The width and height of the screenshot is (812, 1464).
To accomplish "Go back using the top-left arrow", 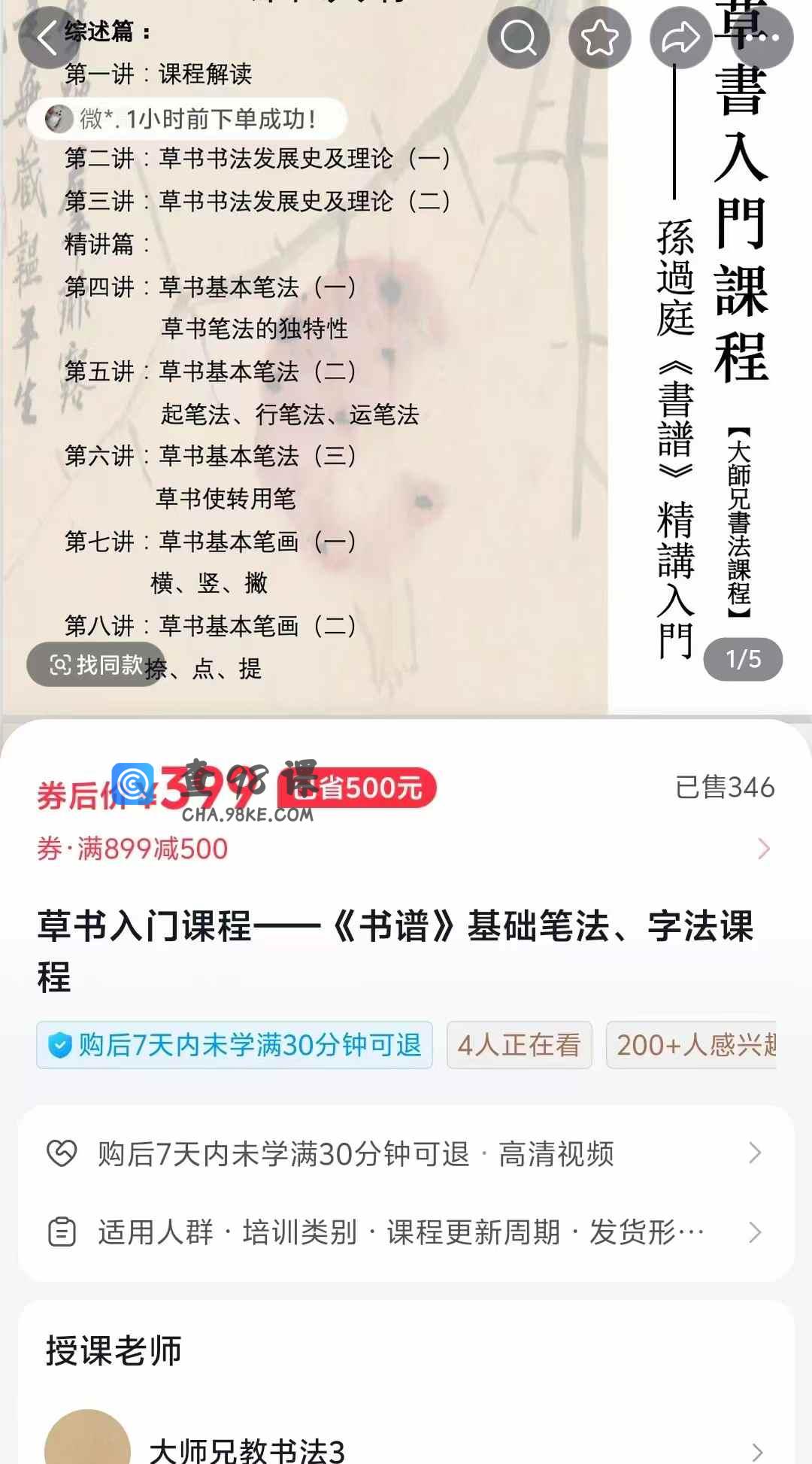I will 48,38.
